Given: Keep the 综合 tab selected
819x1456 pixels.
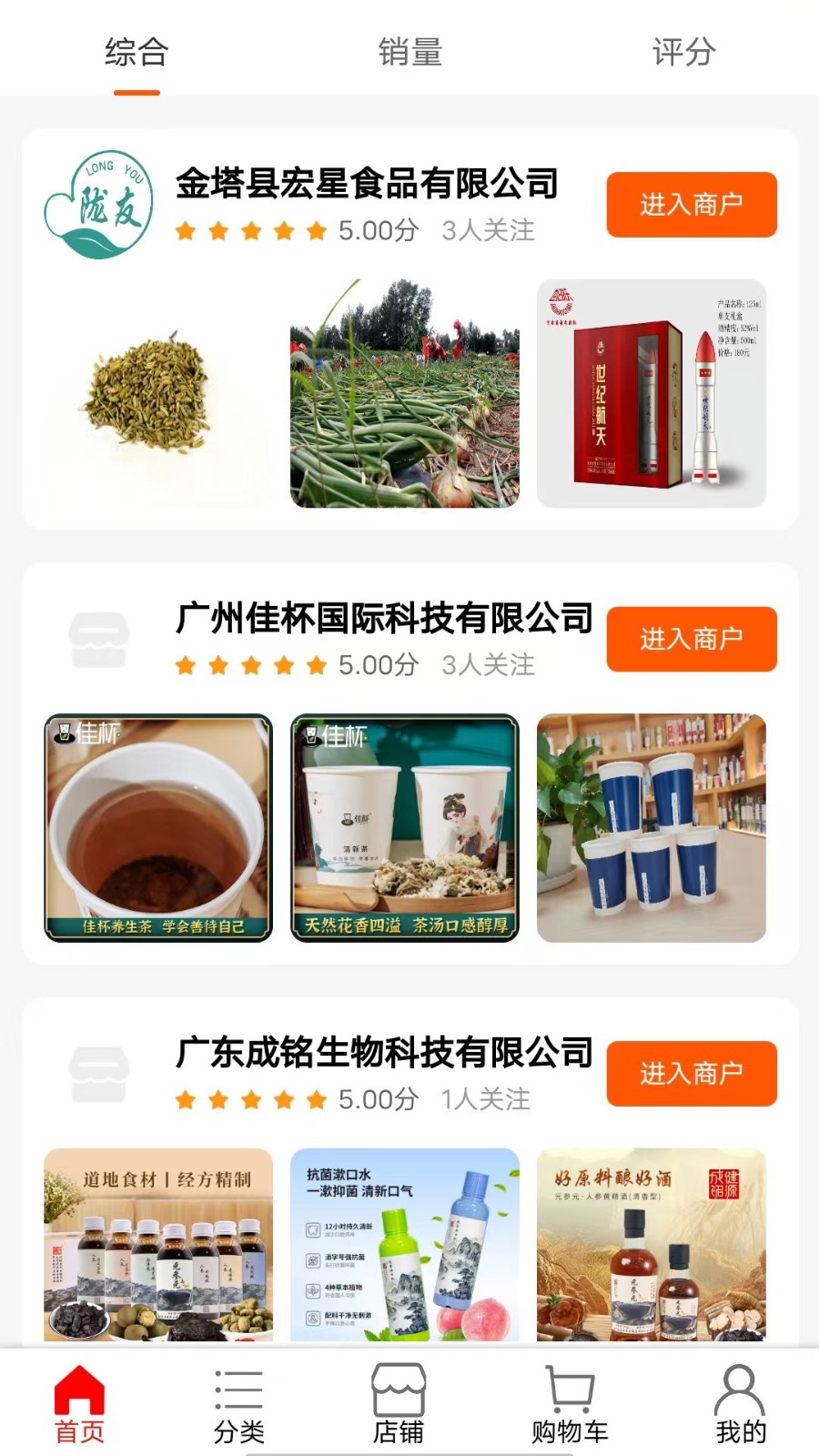Looking at the screenshot, I should tap(135, 53).
